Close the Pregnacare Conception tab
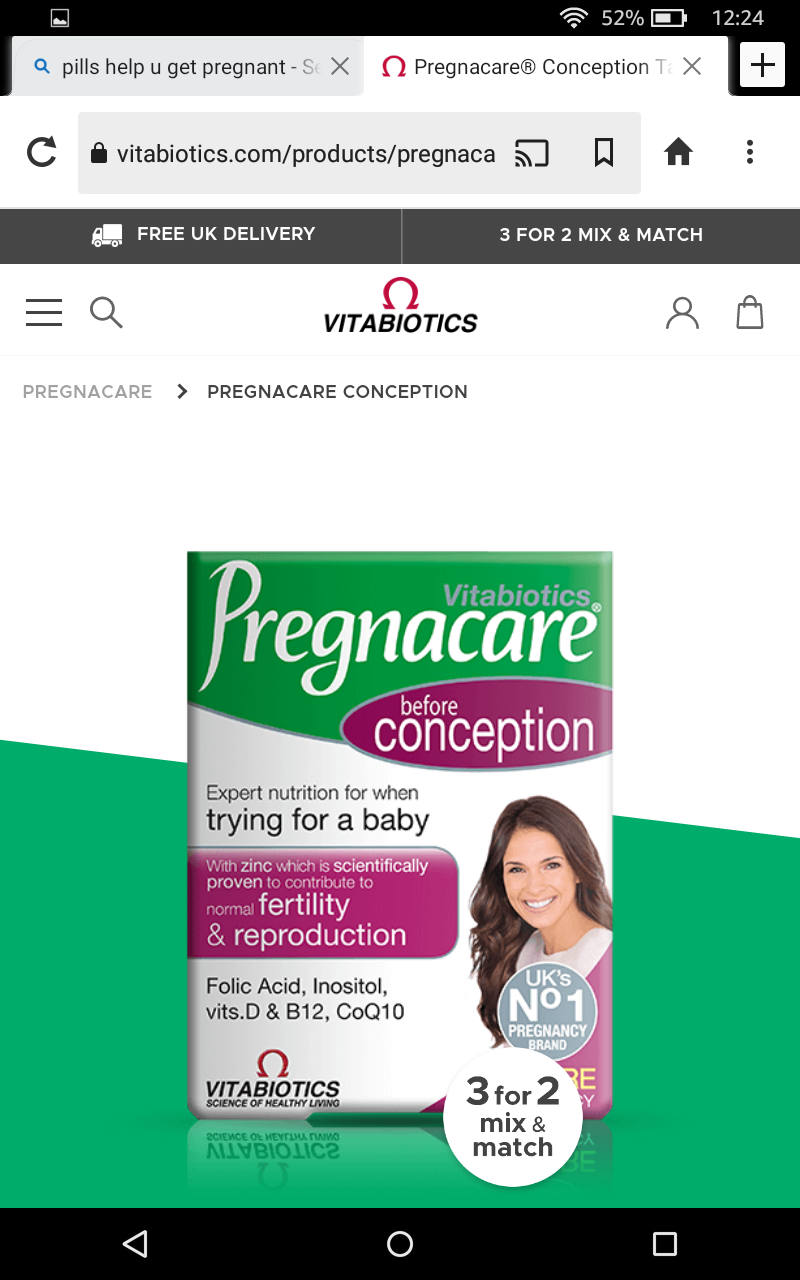The width and height of the screenshot is (800, 1280). click(x=692, y=67)
